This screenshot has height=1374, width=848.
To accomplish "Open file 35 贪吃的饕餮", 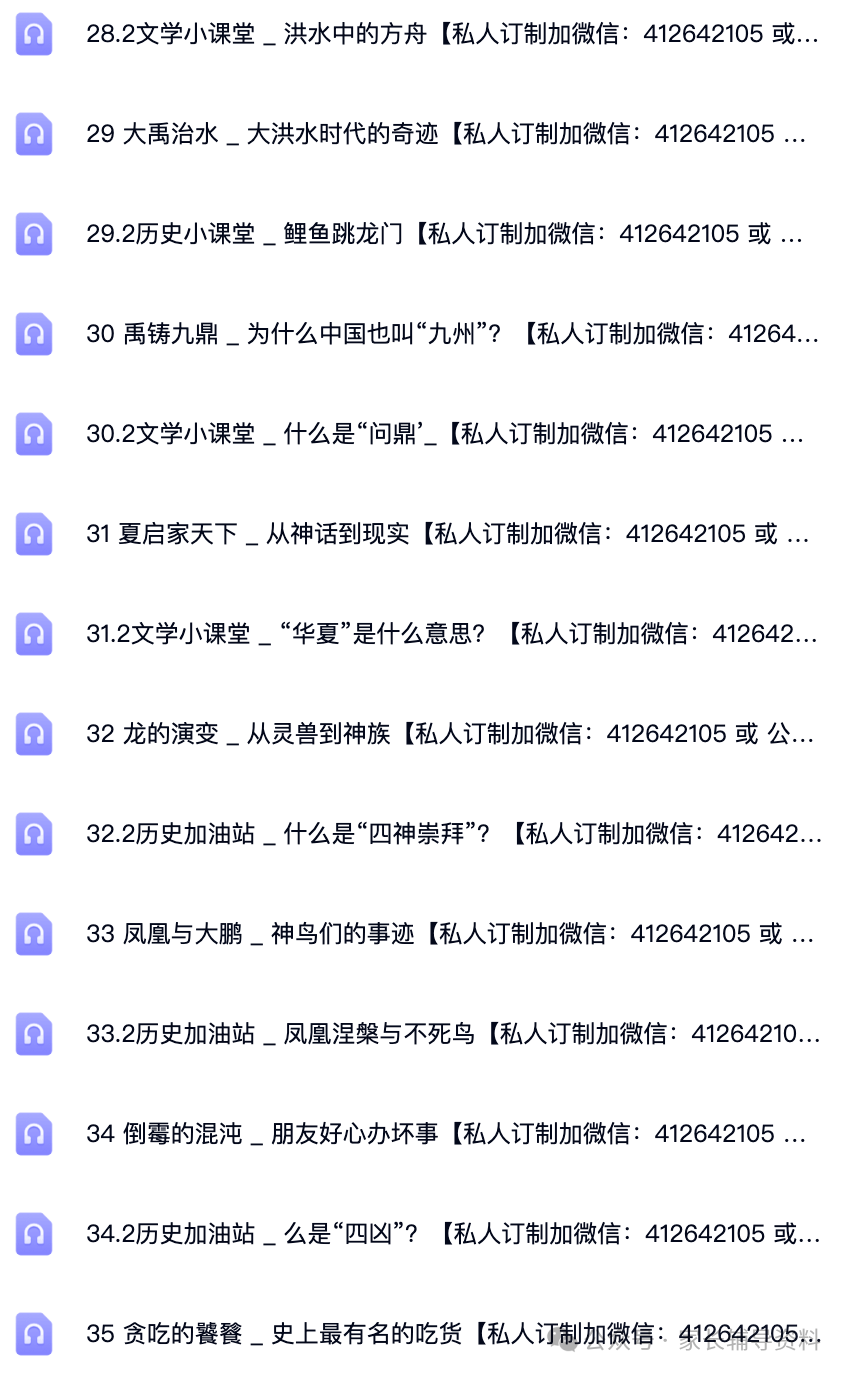I will pos(424,1334).
